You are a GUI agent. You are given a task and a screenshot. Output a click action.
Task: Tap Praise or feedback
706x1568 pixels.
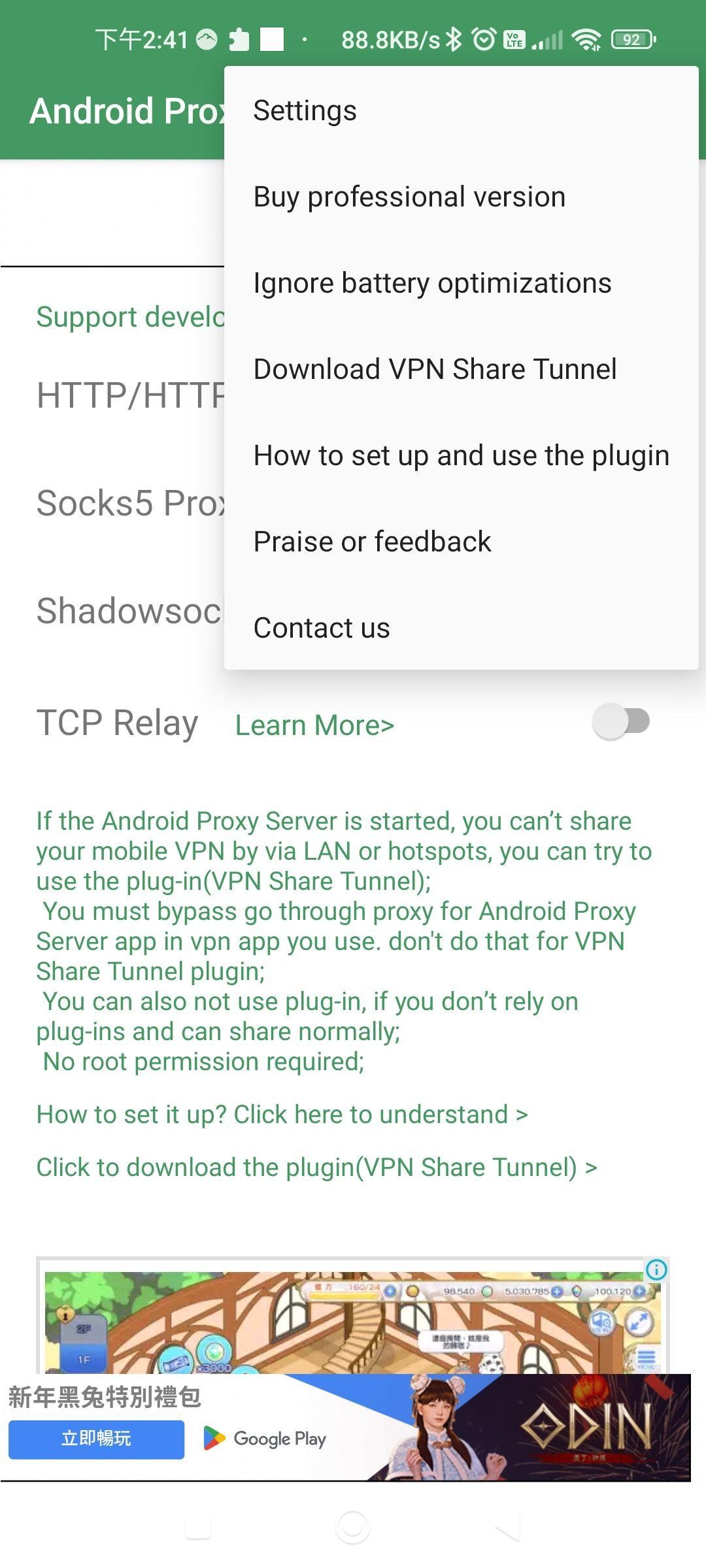pos(461,542)
